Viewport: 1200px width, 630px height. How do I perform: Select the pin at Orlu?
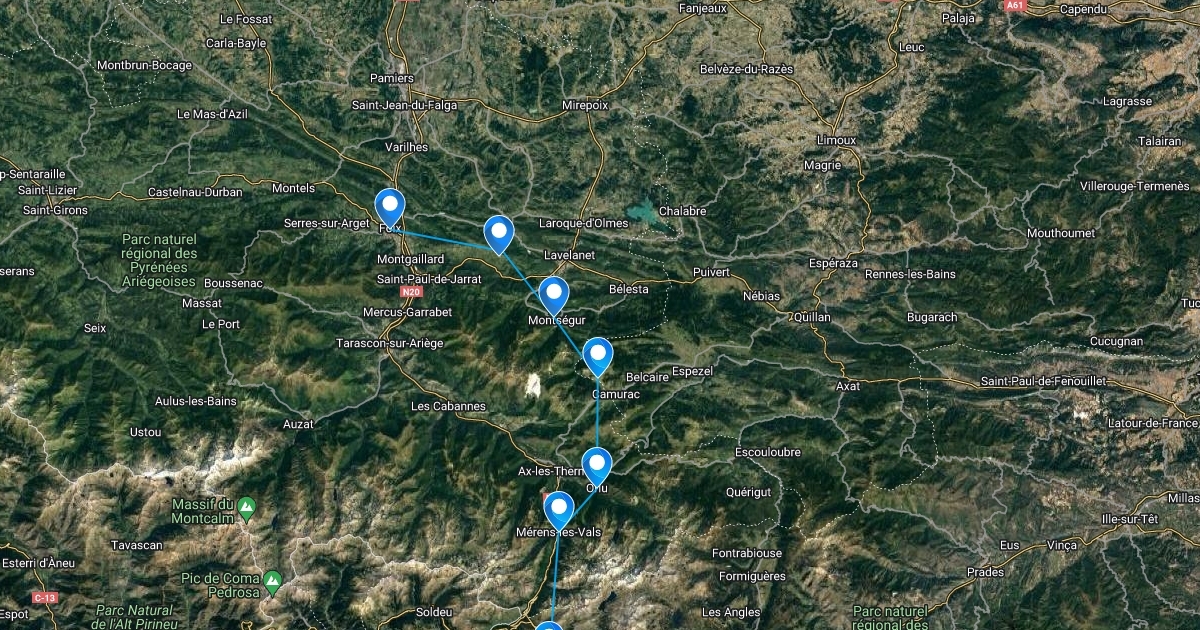[597, 466]
